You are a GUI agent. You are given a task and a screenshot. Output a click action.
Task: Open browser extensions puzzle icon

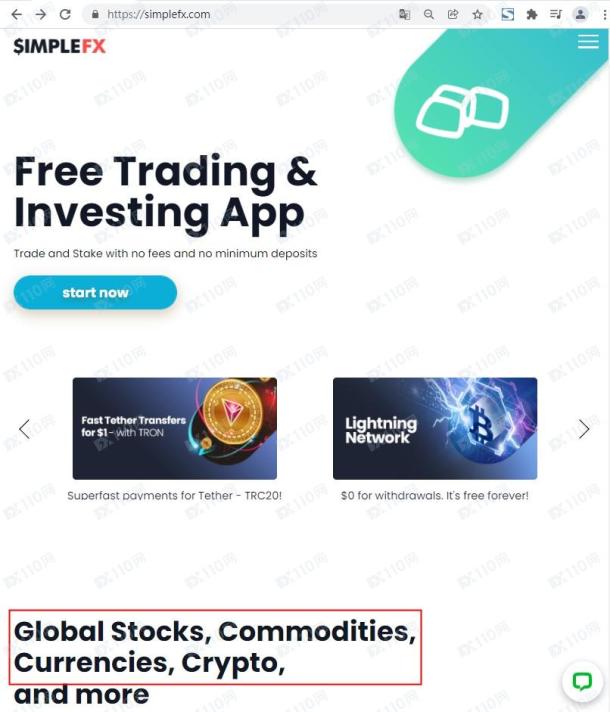click(531, 14)
